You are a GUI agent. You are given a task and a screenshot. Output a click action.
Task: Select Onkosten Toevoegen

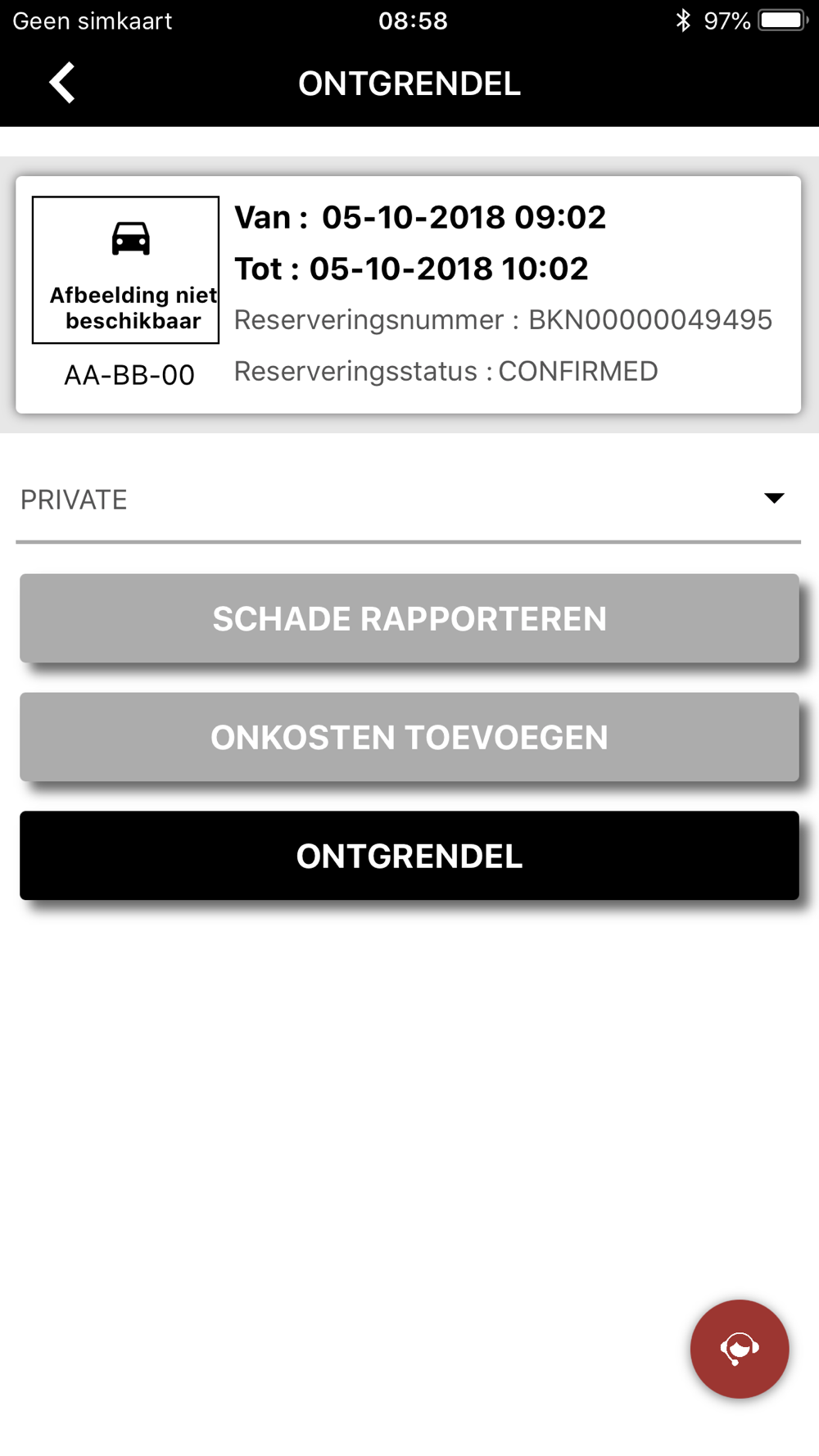(409, 737)
